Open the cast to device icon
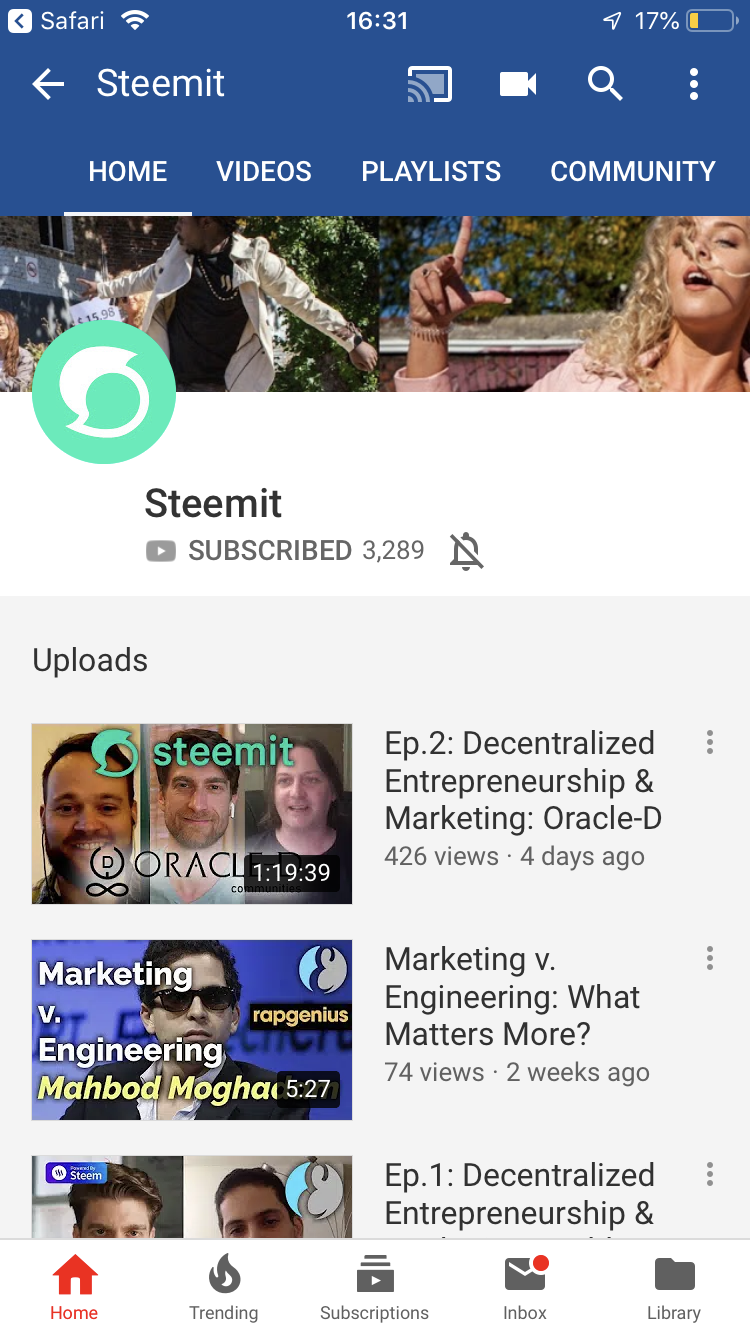Screen dimensions: 750x1334 coord(429,84)
